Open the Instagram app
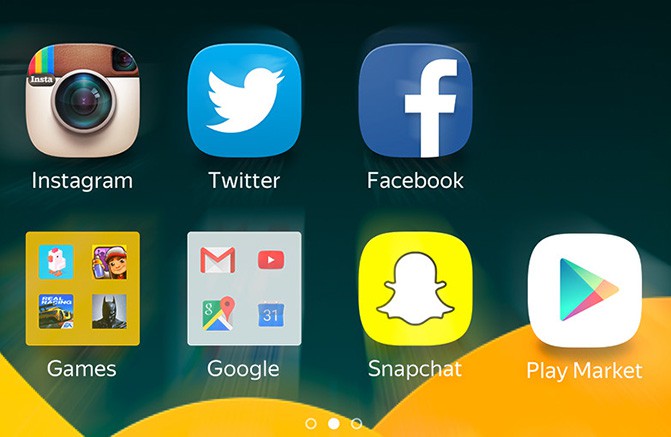Image resolution: width=671 pixels, height=437 pixels. [x=83, y=101]
